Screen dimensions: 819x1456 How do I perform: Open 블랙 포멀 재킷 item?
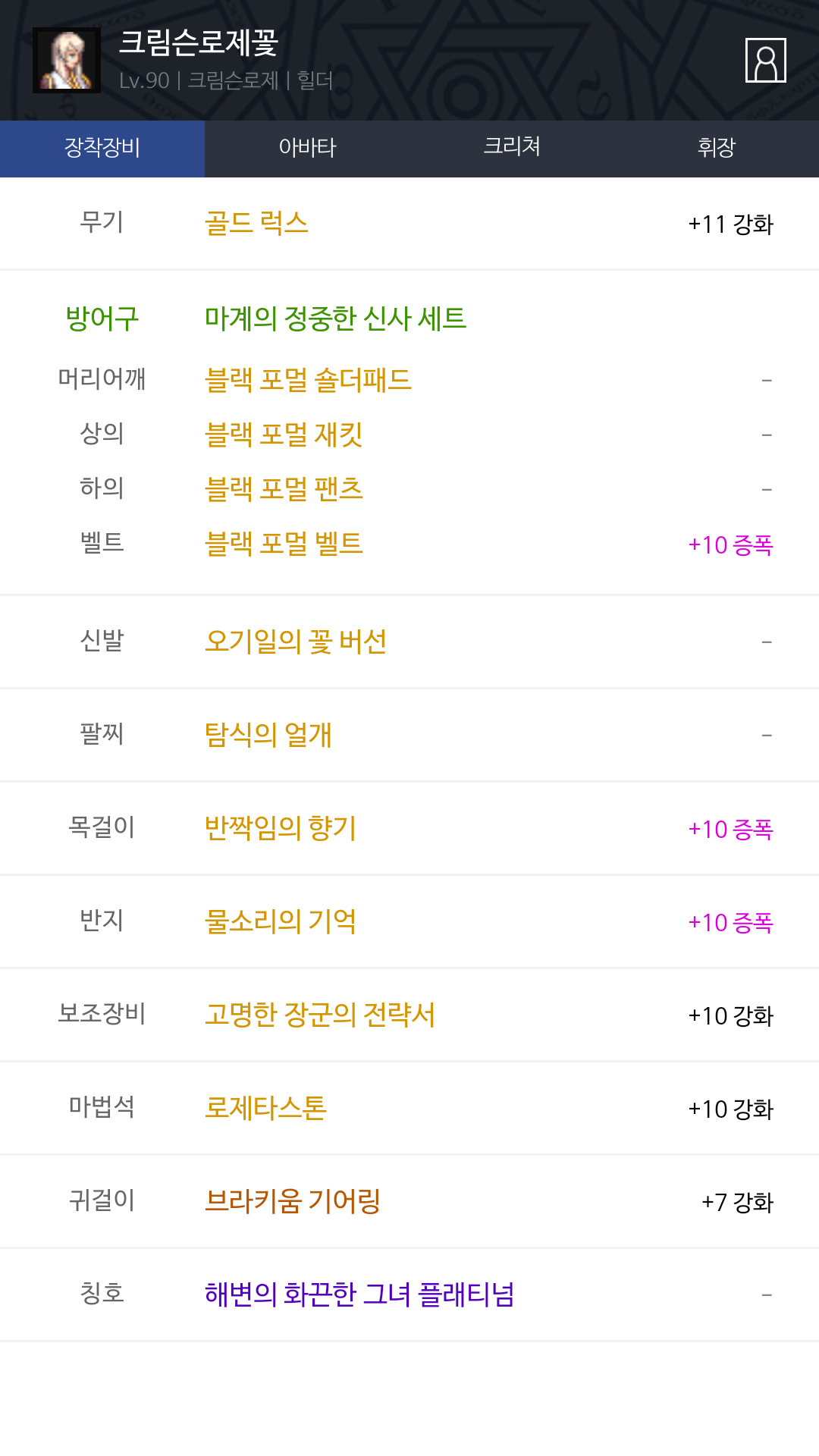(284, 434)
